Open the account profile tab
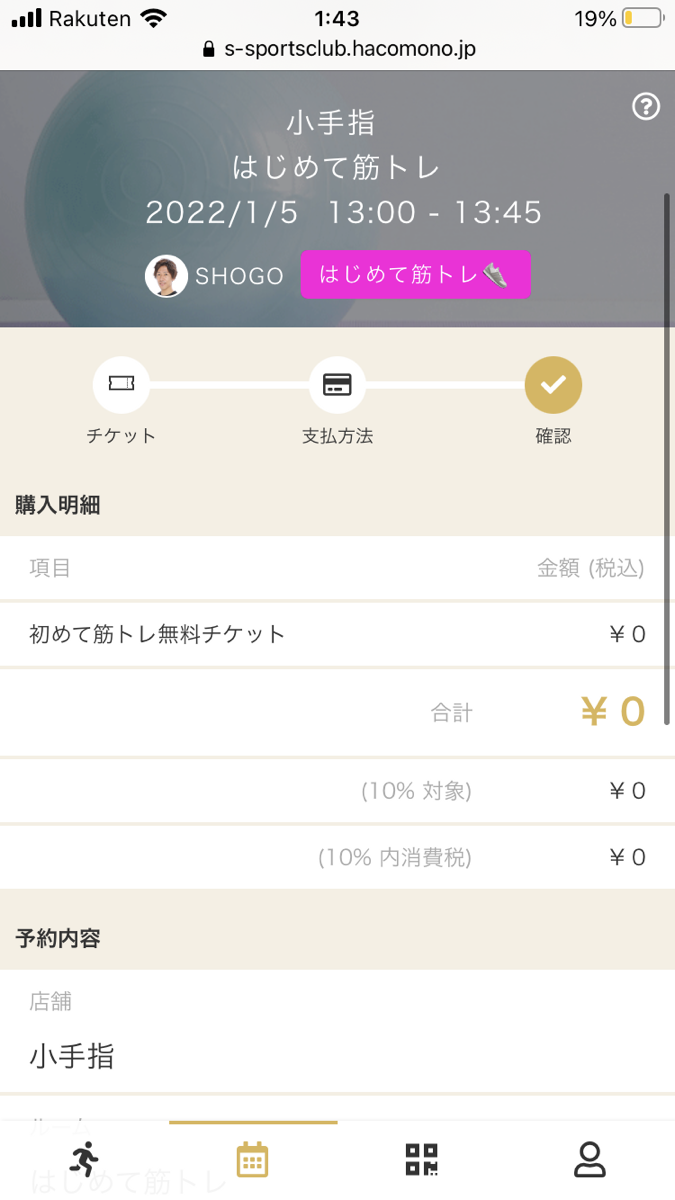Screen dimensions: 675x1200 pos(590,1160)
